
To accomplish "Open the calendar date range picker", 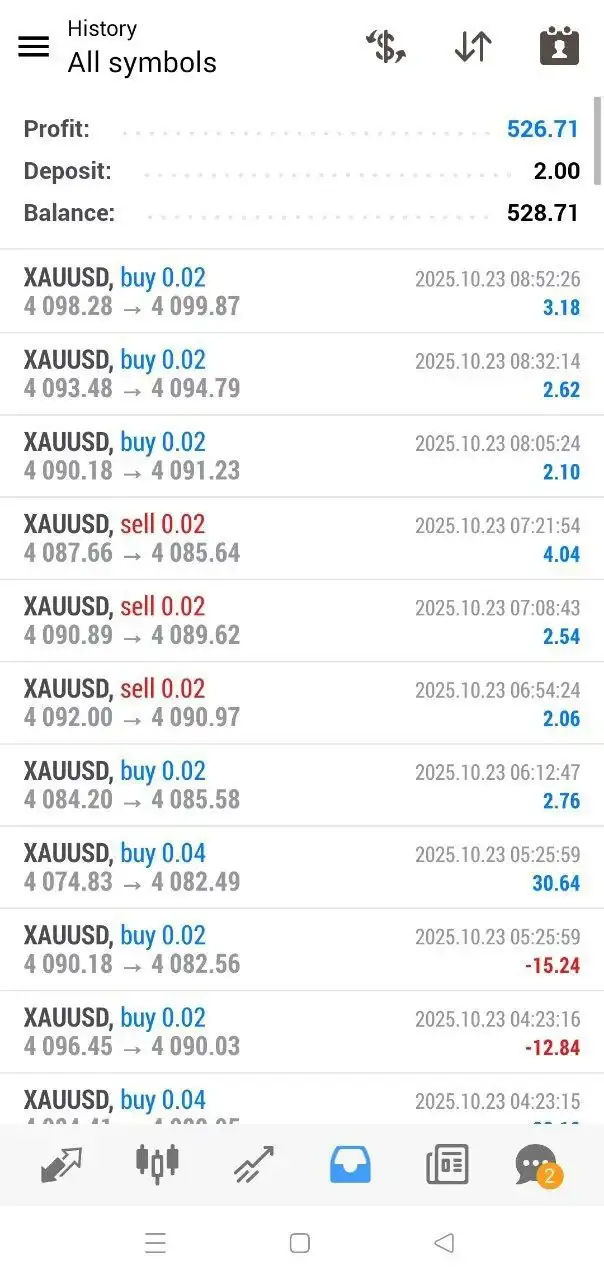I will click(559, 47).
